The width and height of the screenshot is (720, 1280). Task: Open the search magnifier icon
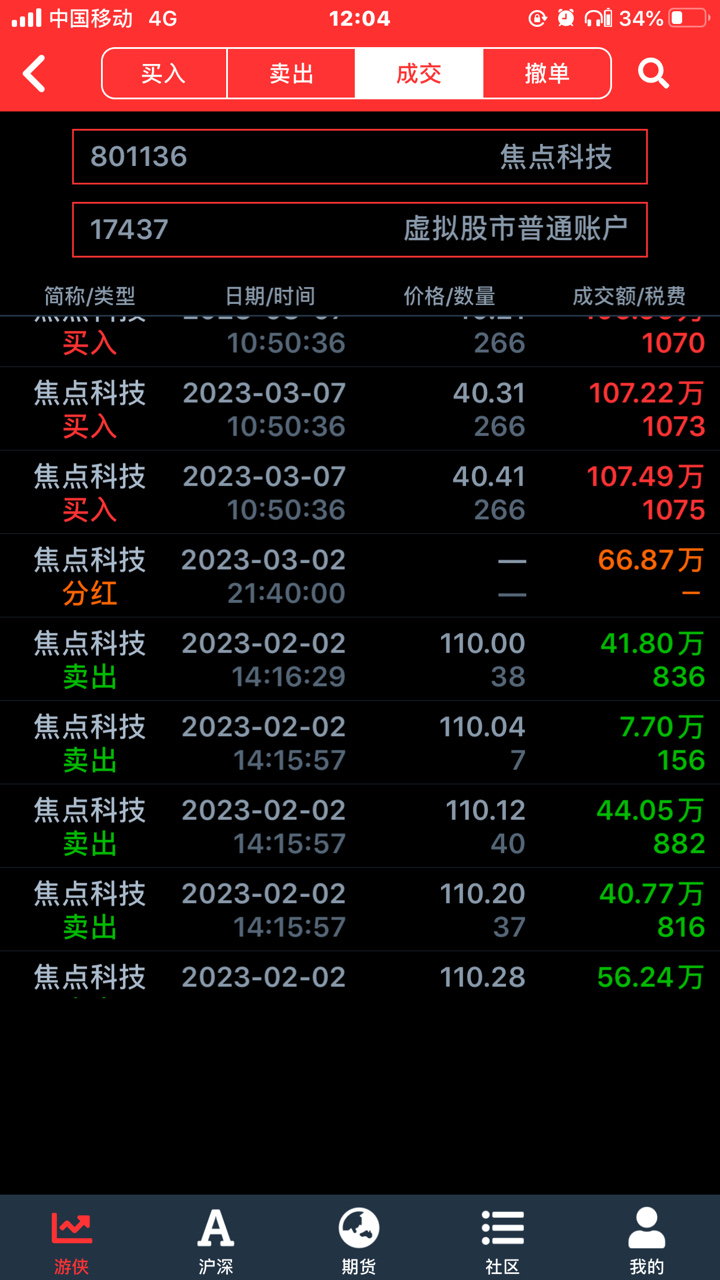(653, 73)
